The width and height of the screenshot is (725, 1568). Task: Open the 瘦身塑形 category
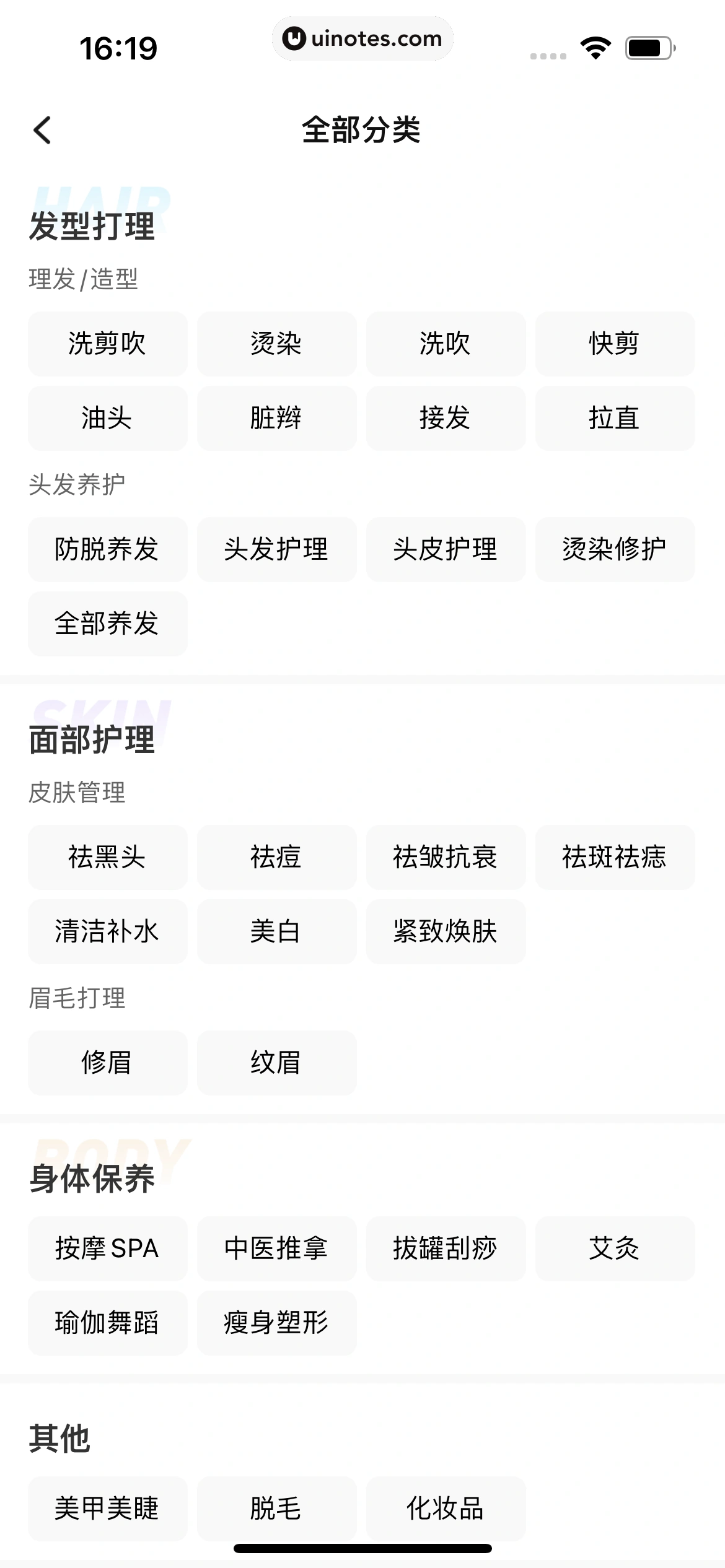tap(276, 1323)
